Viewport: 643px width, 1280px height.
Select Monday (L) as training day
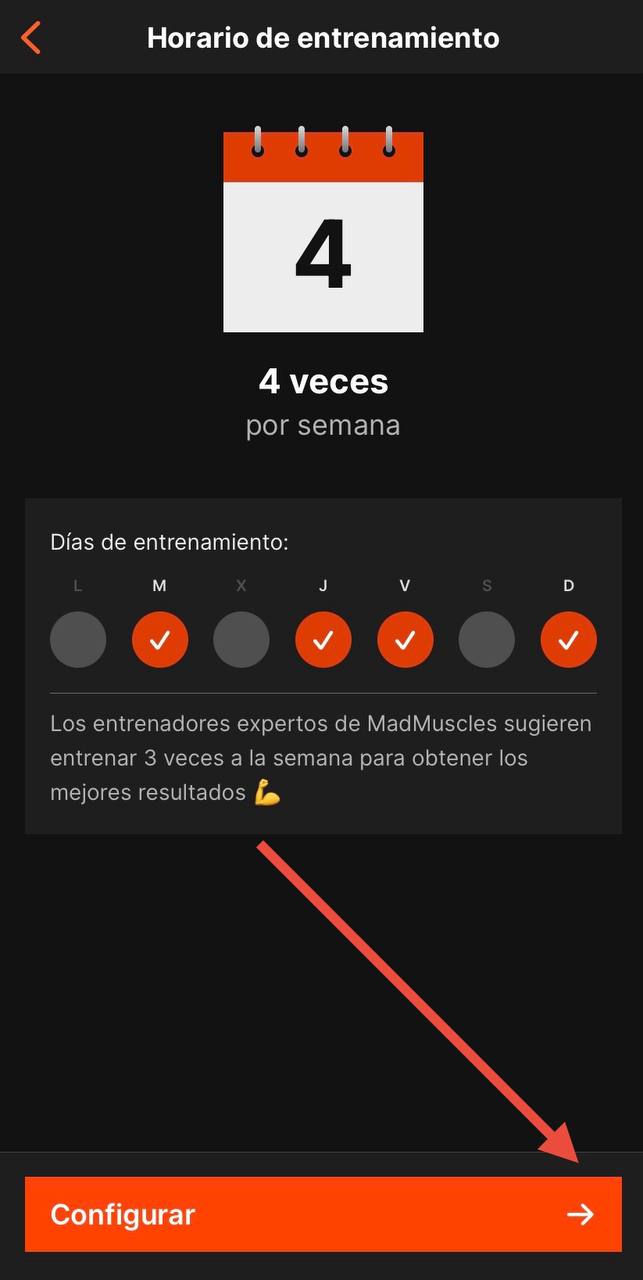tap(78, 640)
